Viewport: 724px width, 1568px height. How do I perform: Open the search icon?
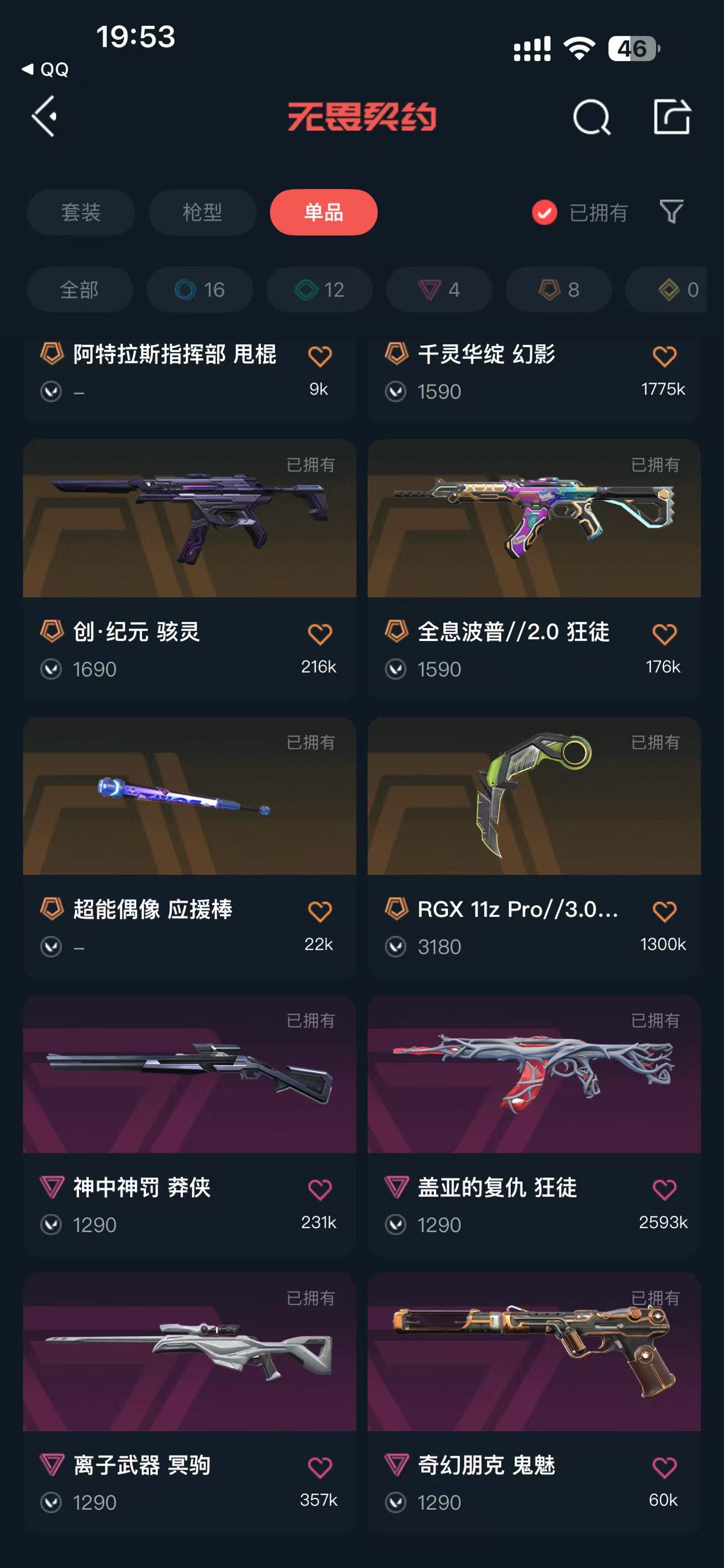[x=591, y=116]
